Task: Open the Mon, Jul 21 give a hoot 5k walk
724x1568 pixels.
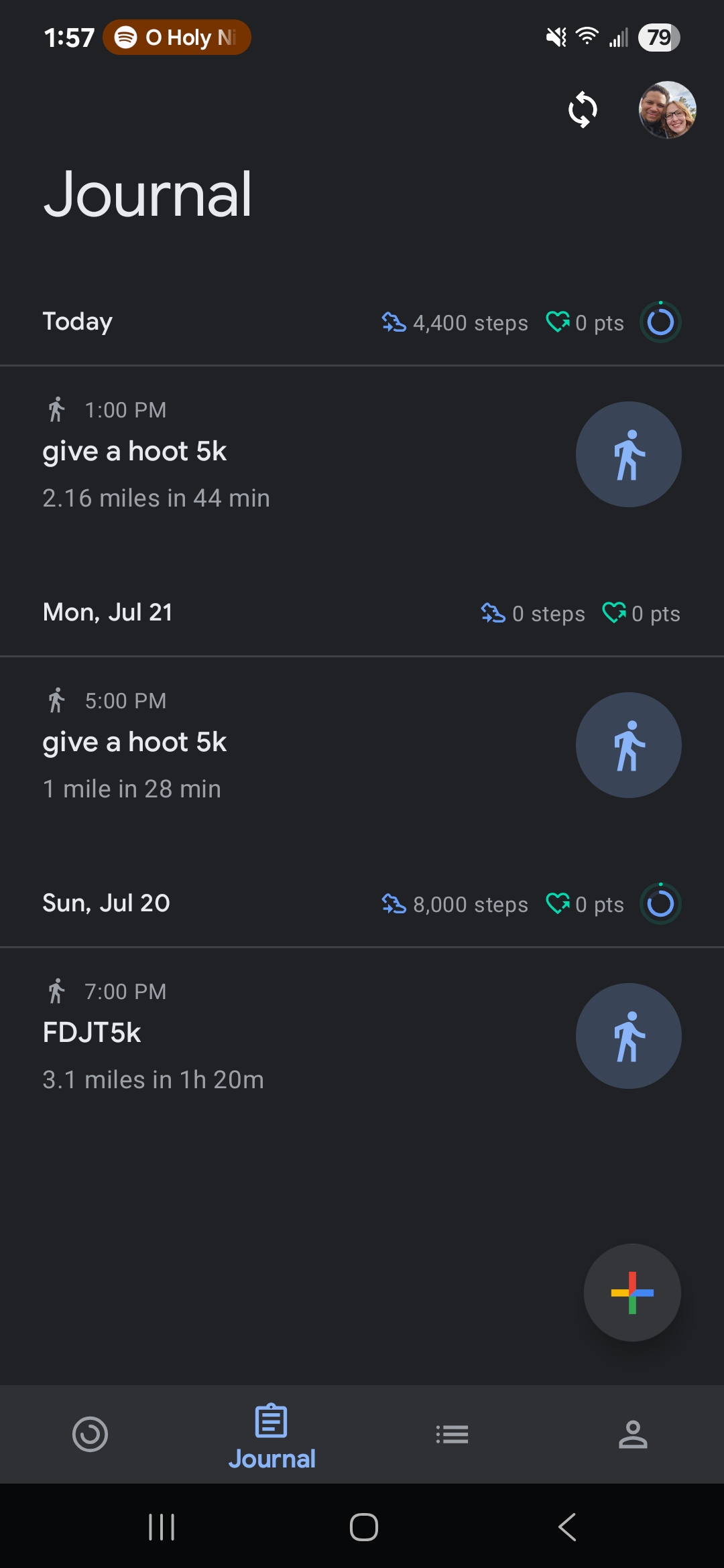Action: (362, 745)
